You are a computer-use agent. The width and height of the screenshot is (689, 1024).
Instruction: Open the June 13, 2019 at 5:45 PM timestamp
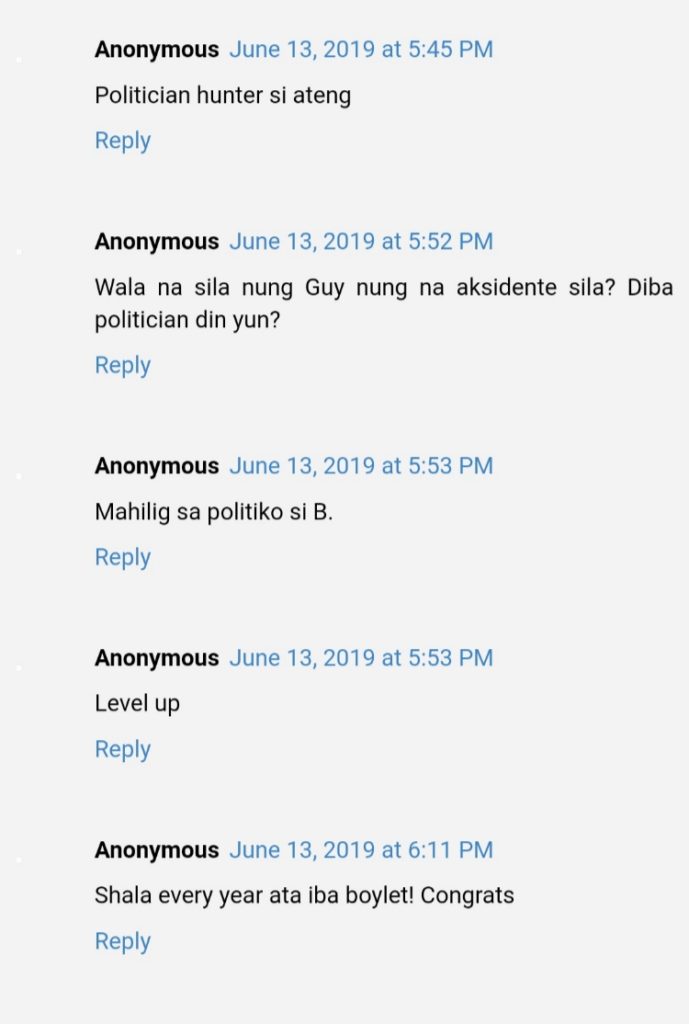361,49
